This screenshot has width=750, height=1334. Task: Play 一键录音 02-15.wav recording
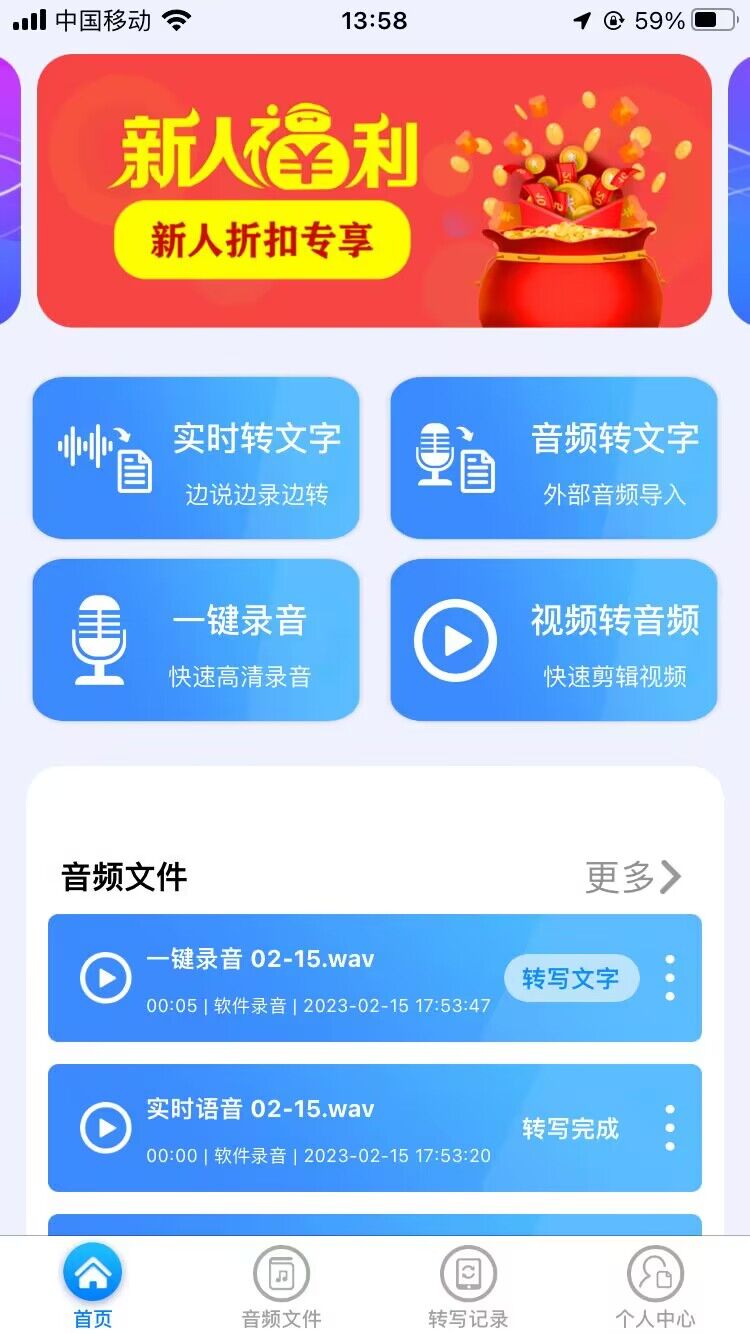pyautogui.click(x=106, y=978)
